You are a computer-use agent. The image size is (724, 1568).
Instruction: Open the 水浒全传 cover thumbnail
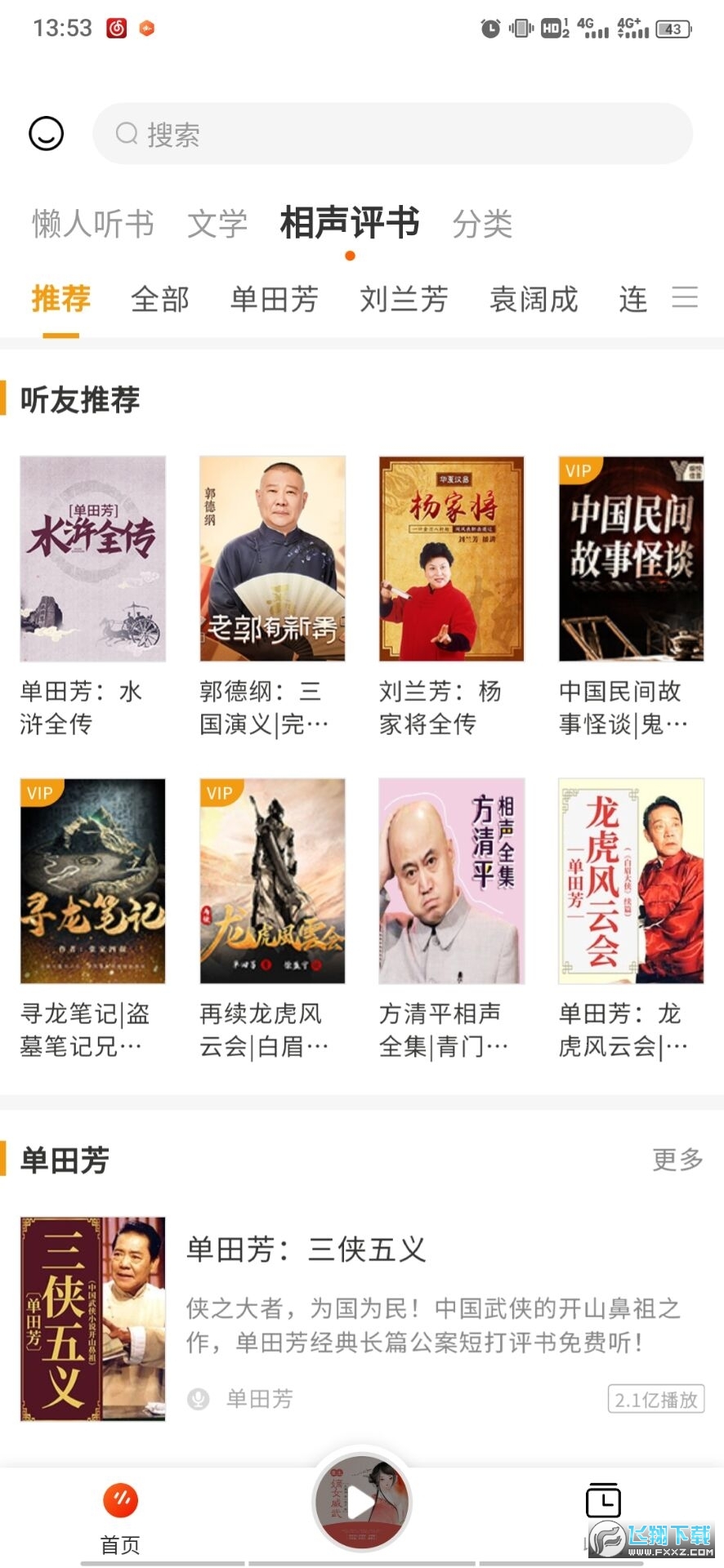point(93,559)
